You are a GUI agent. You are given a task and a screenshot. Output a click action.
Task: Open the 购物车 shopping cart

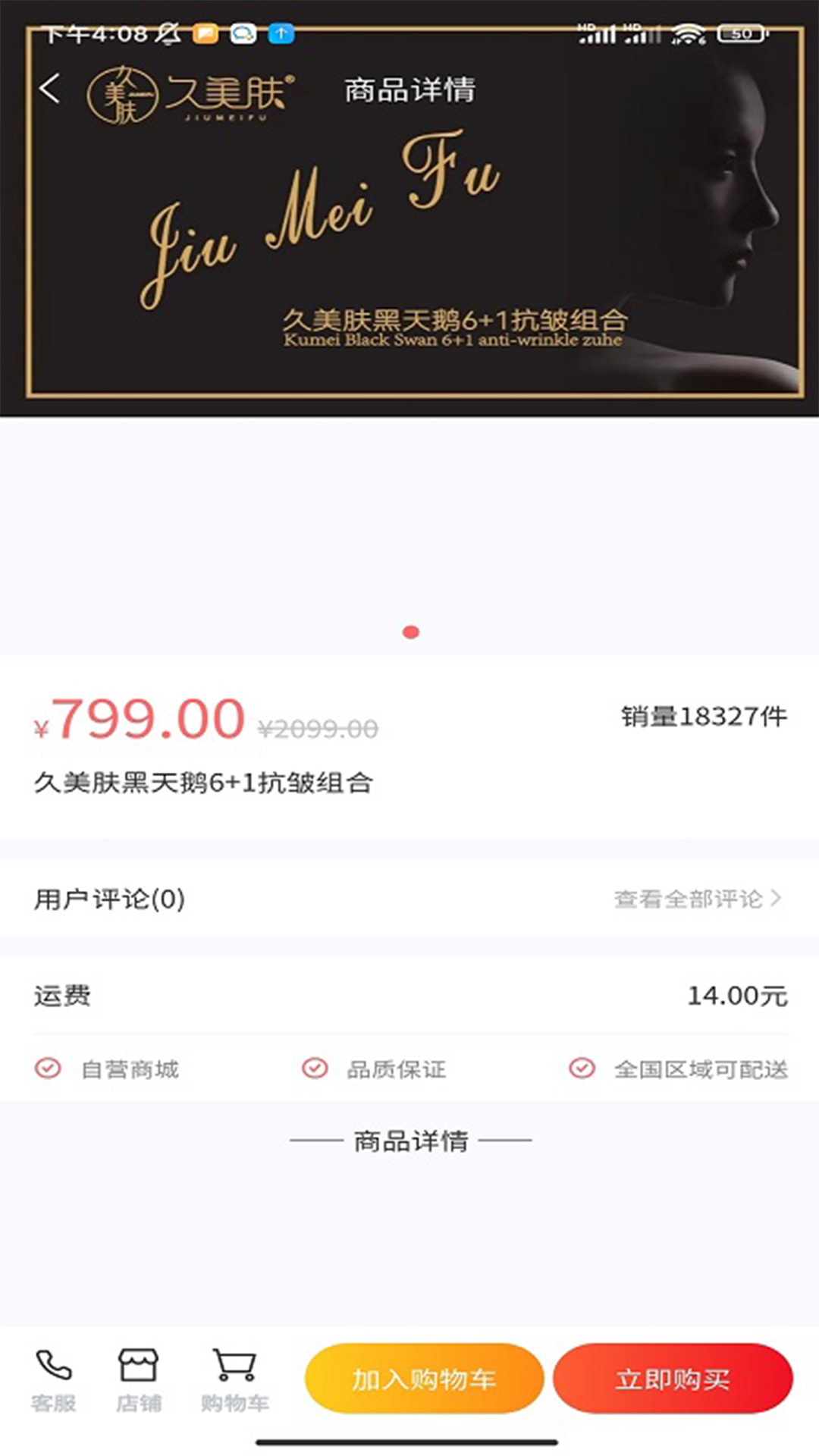pos(234,1380)
